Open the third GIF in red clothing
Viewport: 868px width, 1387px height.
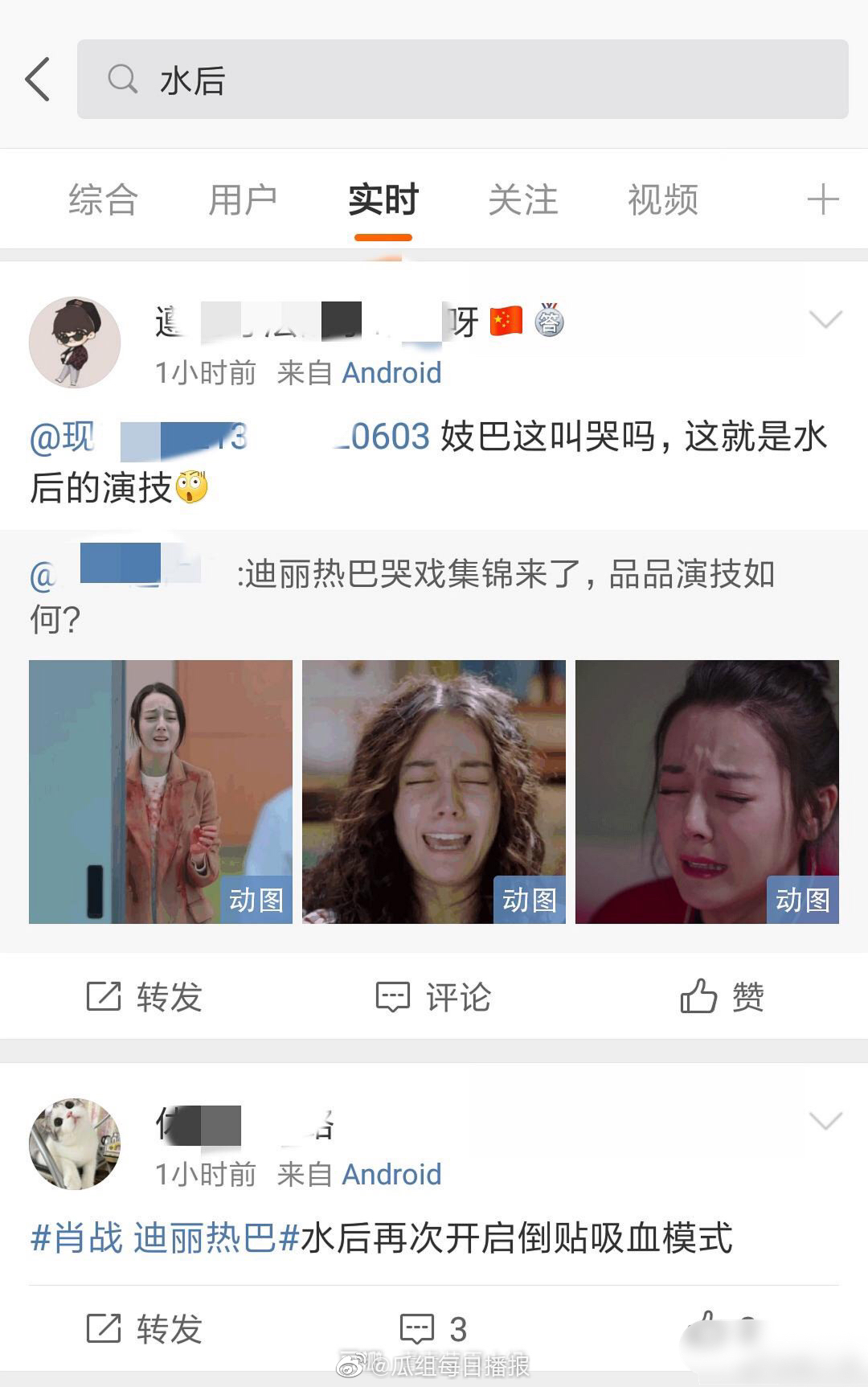tap(707, 792)
